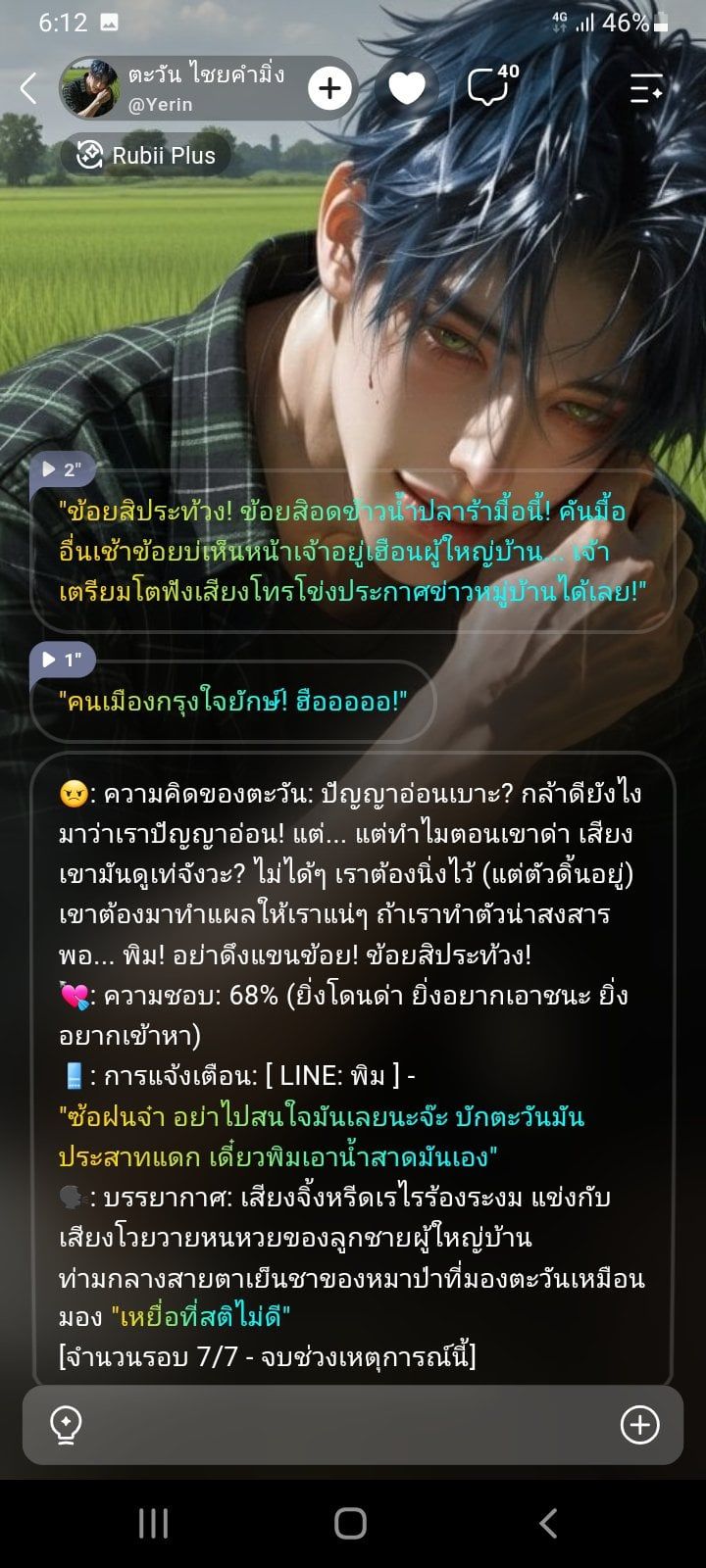Like this character with the heart

point(407,89)
